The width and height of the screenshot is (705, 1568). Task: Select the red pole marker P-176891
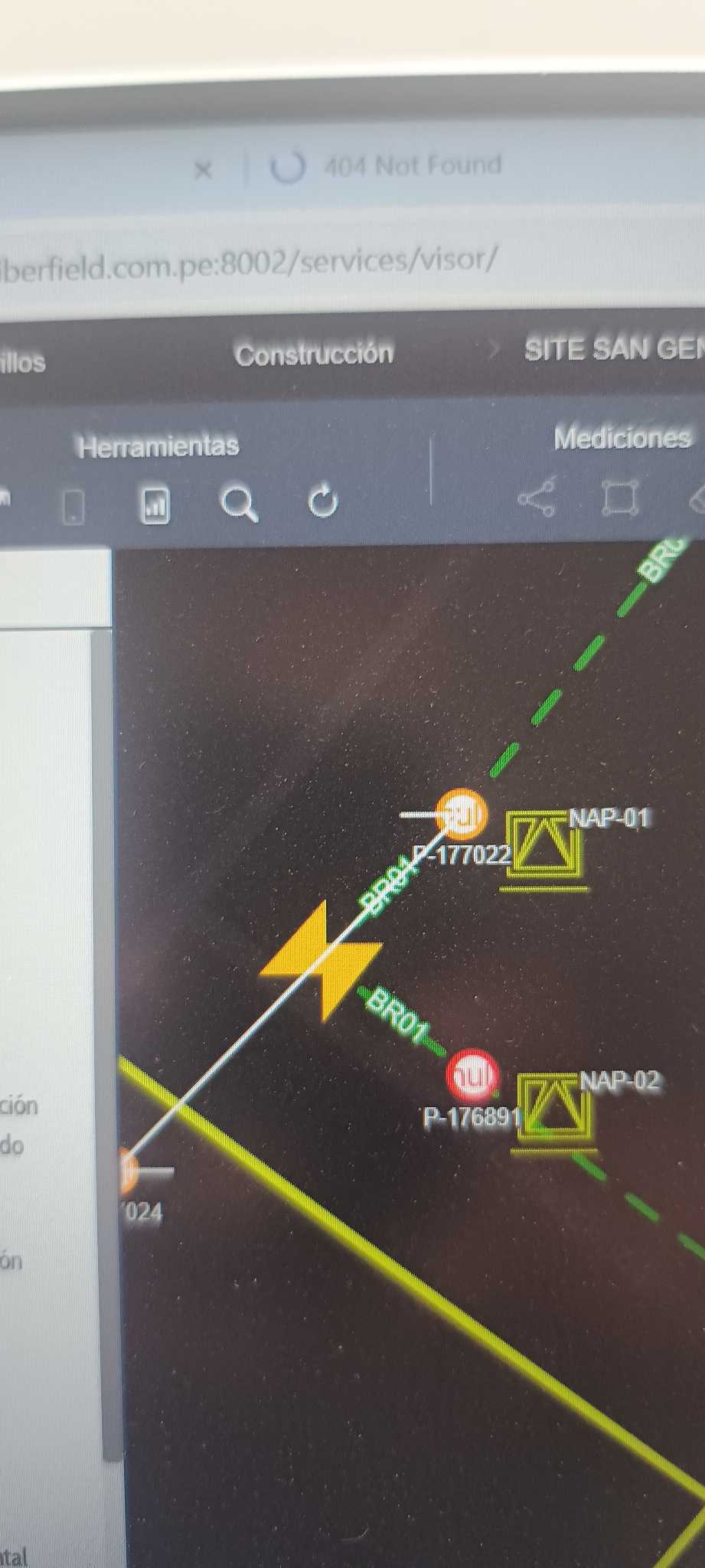(472, 1074)
